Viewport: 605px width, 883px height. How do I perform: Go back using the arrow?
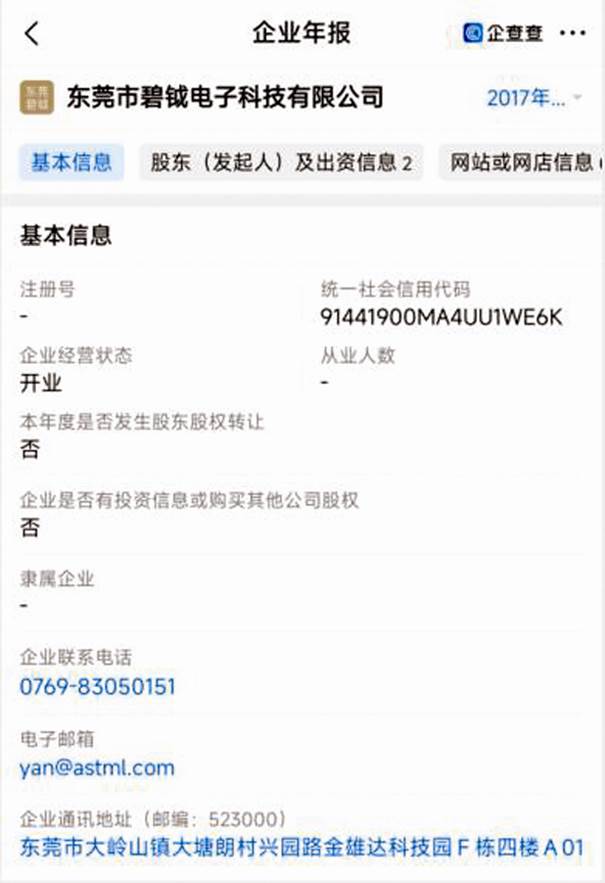pos(32,33)
